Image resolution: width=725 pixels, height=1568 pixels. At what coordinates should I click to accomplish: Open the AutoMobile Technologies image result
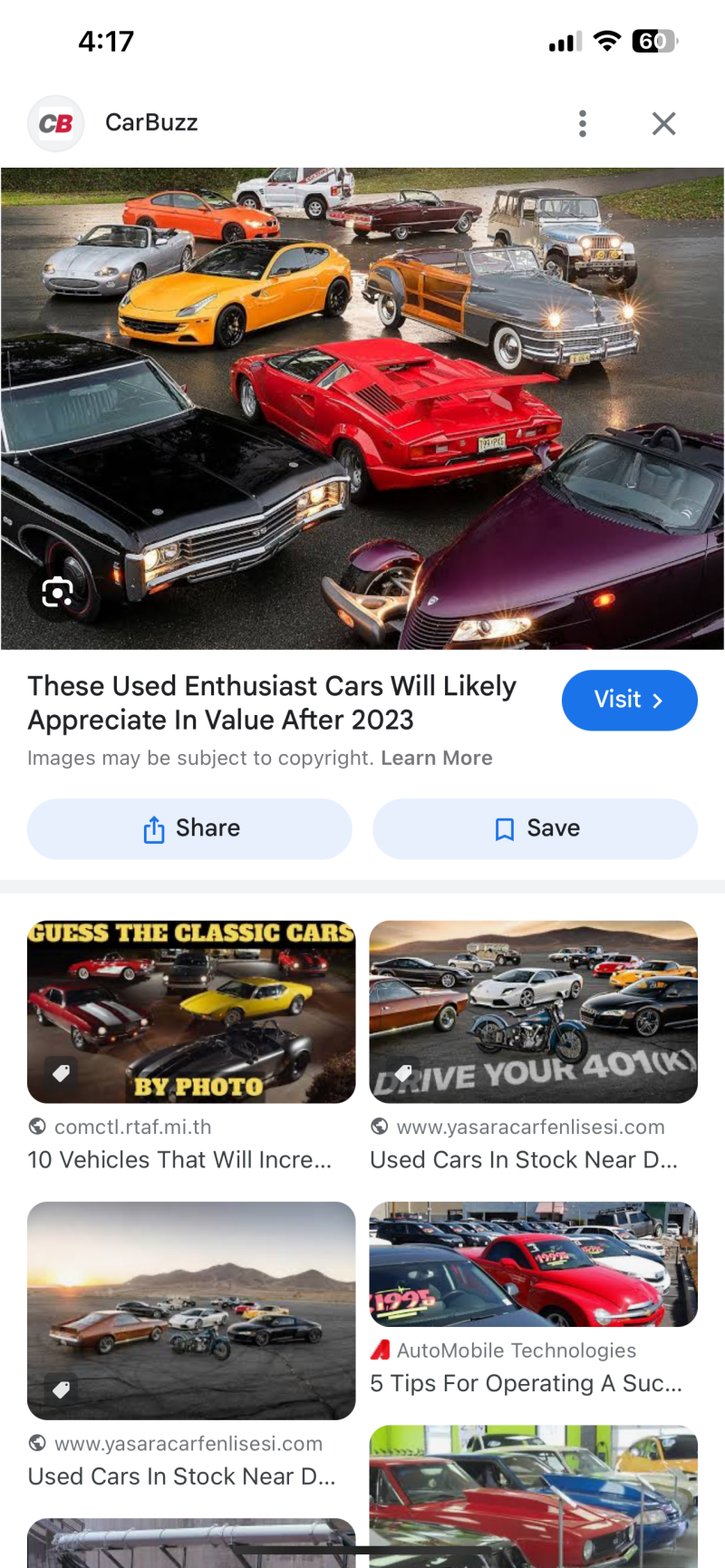[533, 1264]
